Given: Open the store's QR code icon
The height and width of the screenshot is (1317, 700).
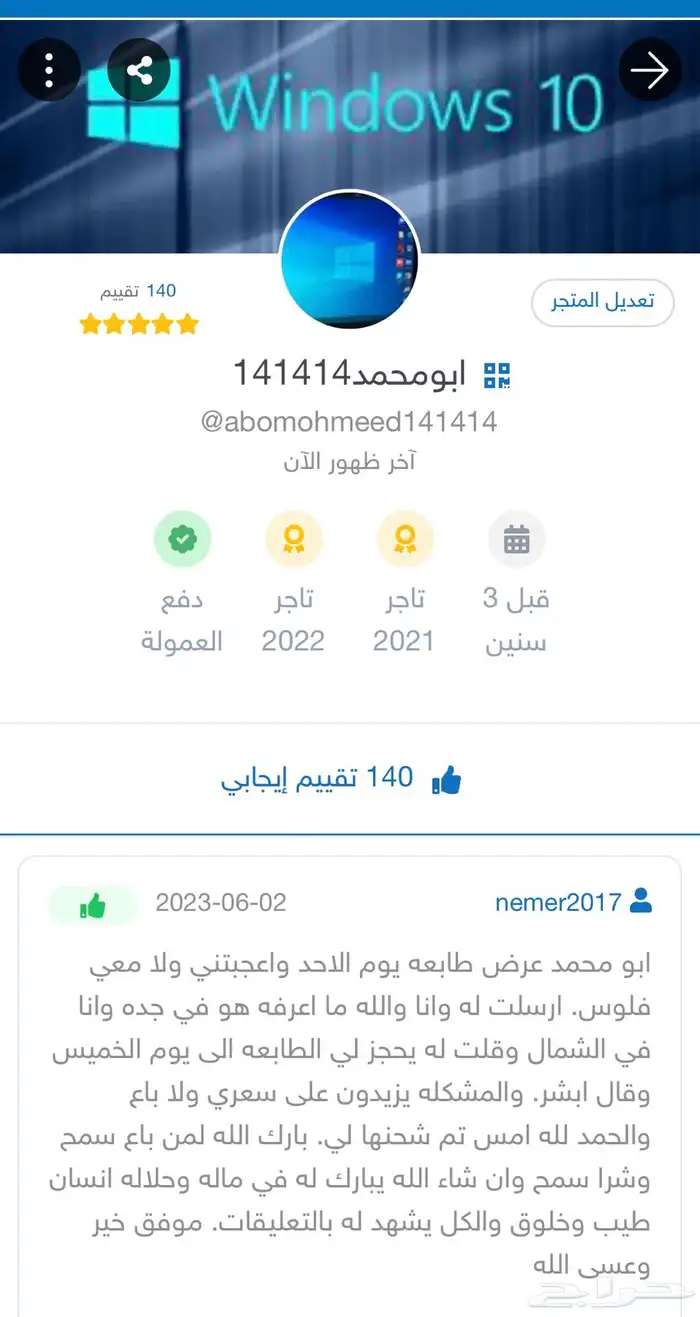Looking at the screenshot, I should coord(497,375).
